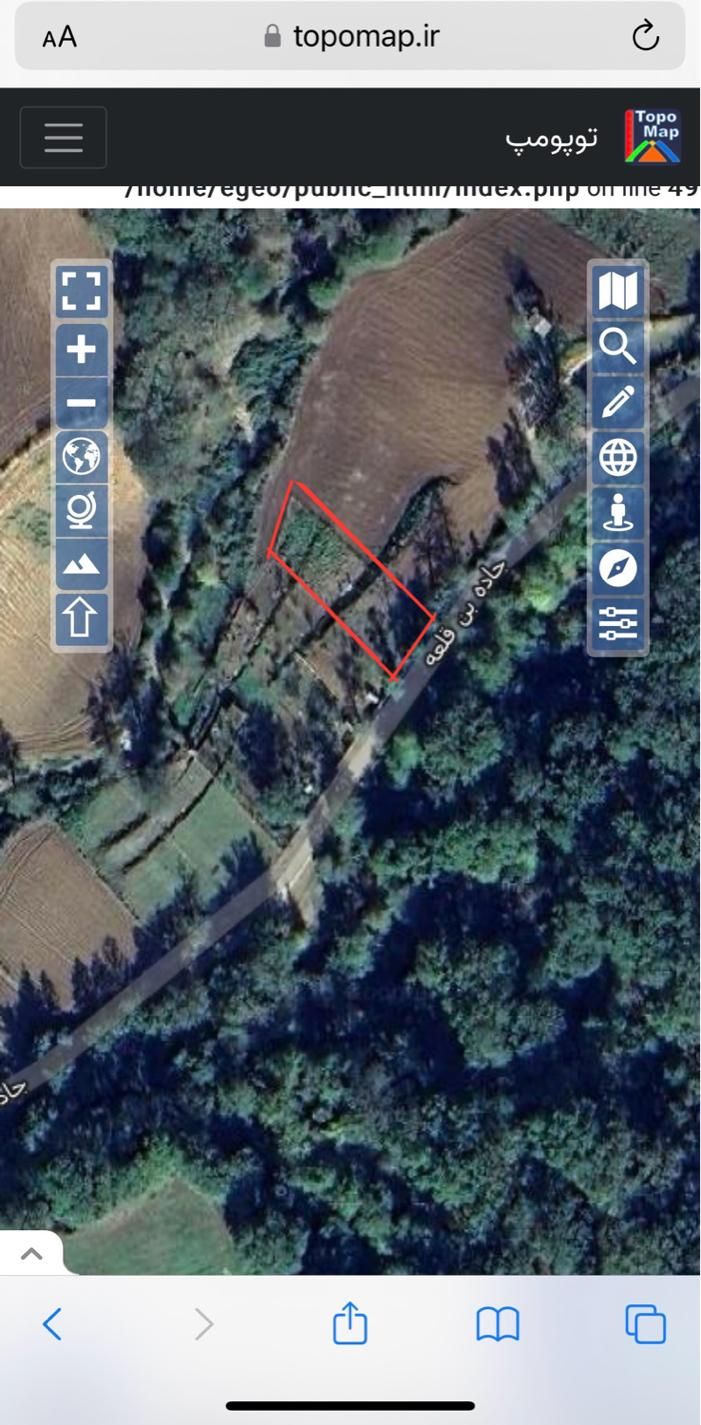Viewport: 701px width, 1425px height.
Task: Tap the wireframe globe icon on the right
Action: point(617,458)
